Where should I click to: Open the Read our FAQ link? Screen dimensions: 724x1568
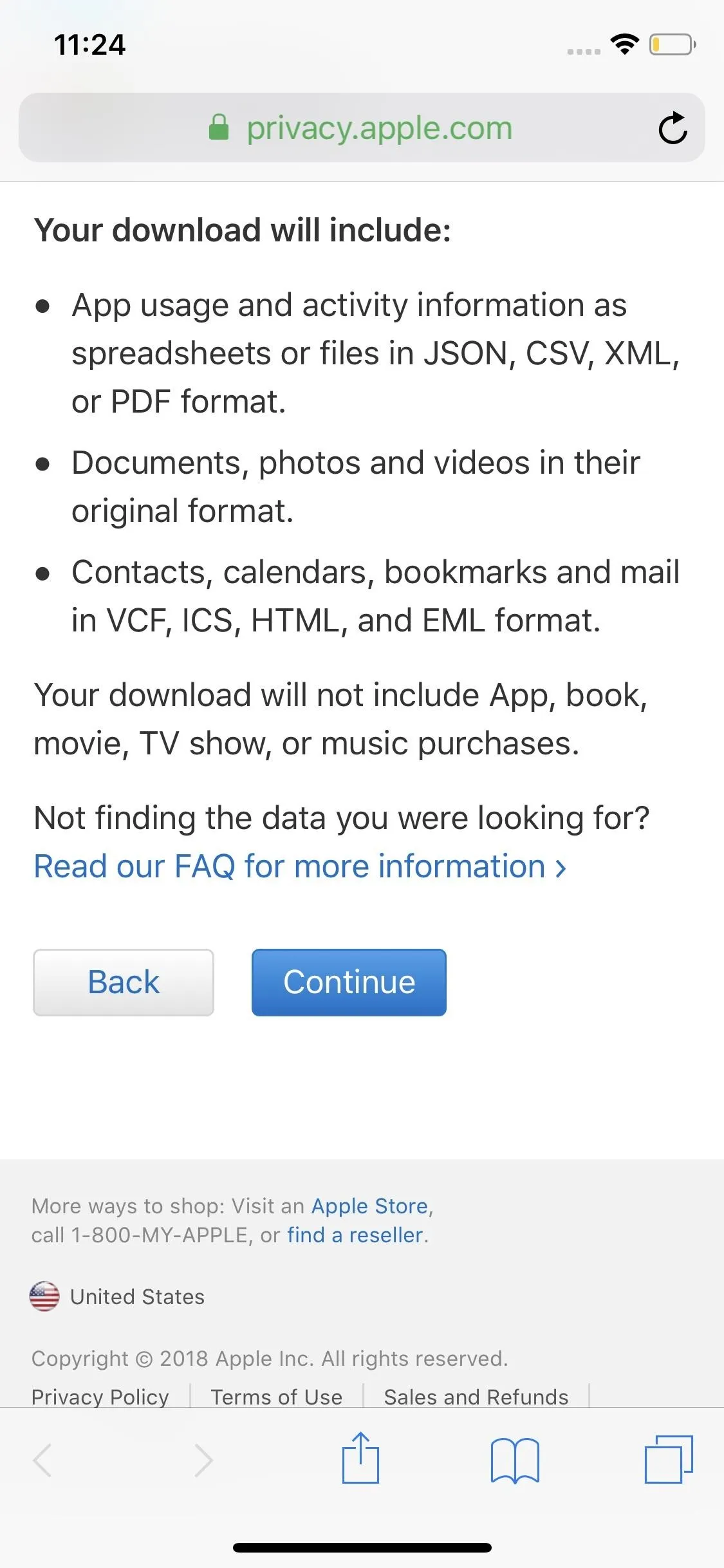(x=300, y=866)
